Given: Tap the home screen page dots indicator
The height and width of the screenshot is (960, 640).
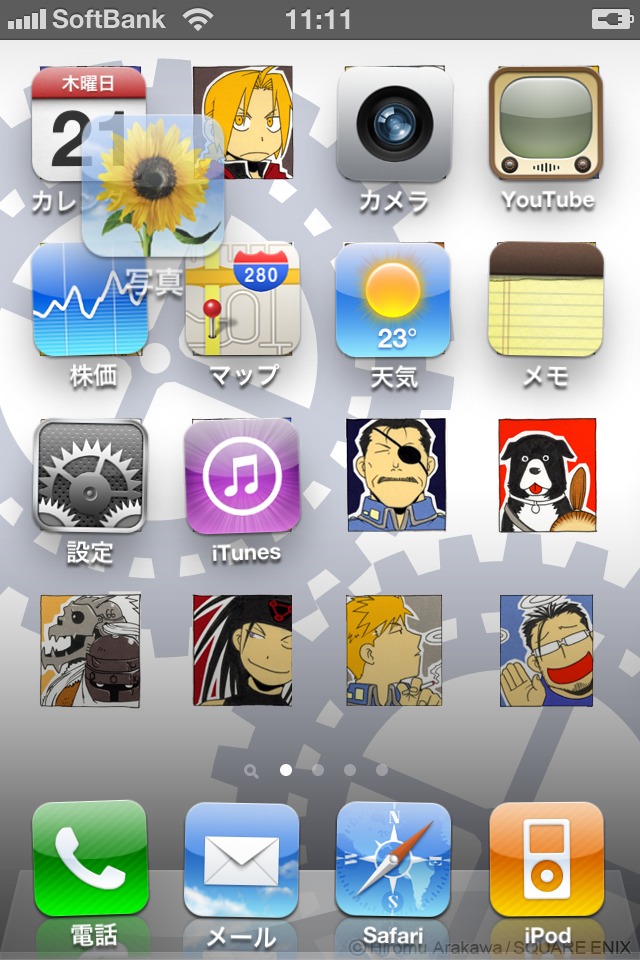Looking at the screenshot, I should [318, 770].
